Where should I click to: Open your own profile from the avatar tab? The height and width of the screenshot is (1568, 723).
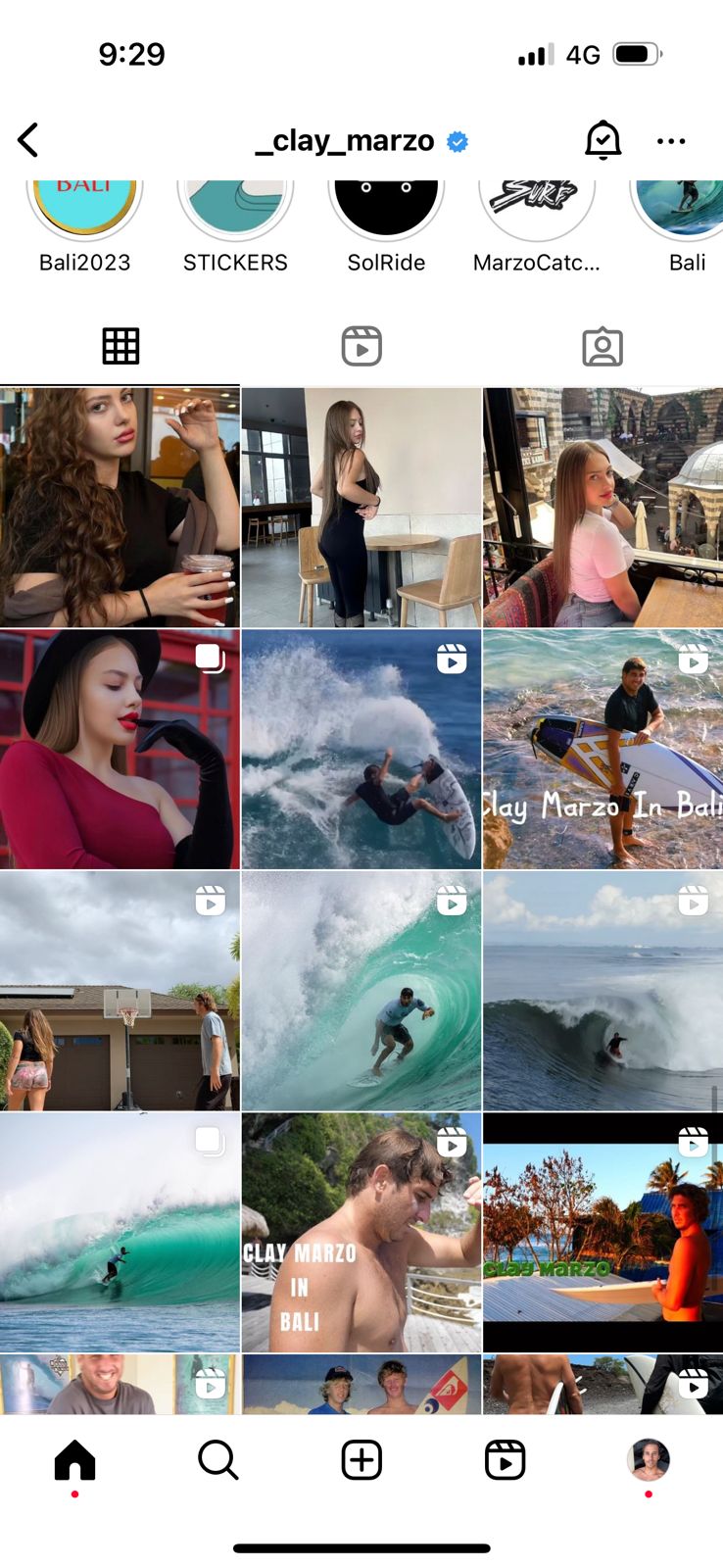pos(648,1459)
